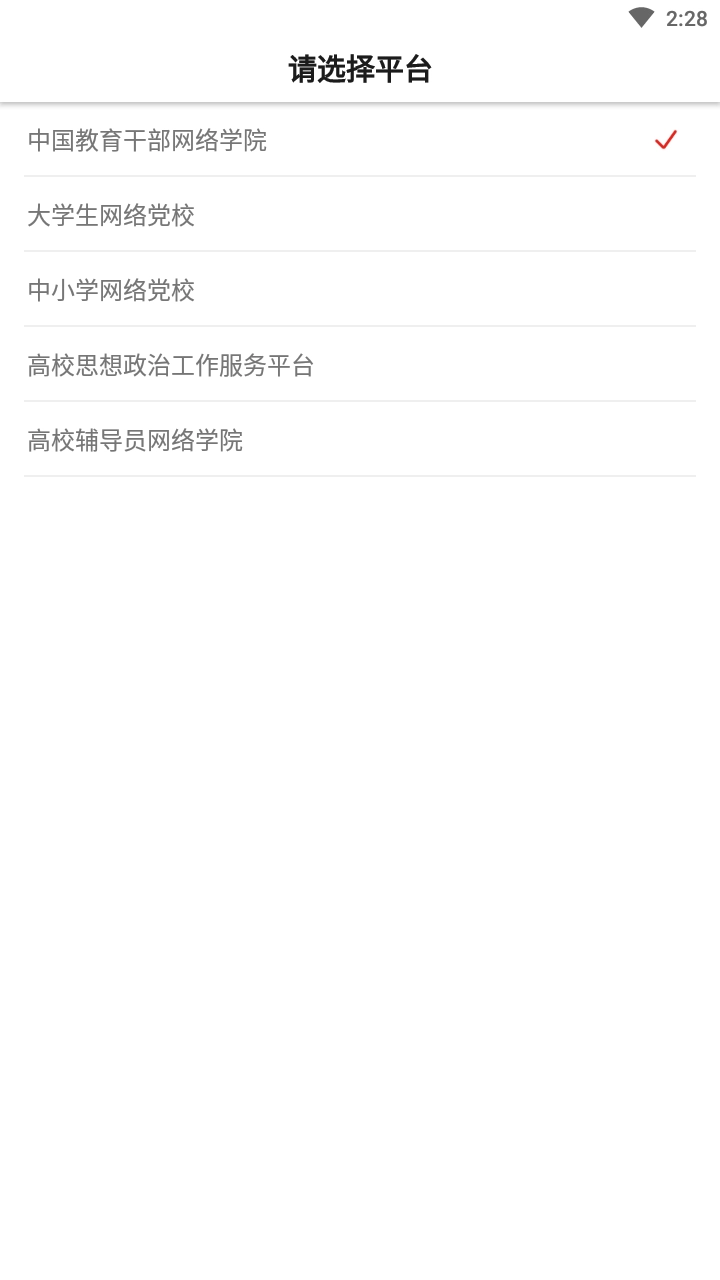Switch selection to 高校辅导员网络学院 row

(x=360, y=440)
